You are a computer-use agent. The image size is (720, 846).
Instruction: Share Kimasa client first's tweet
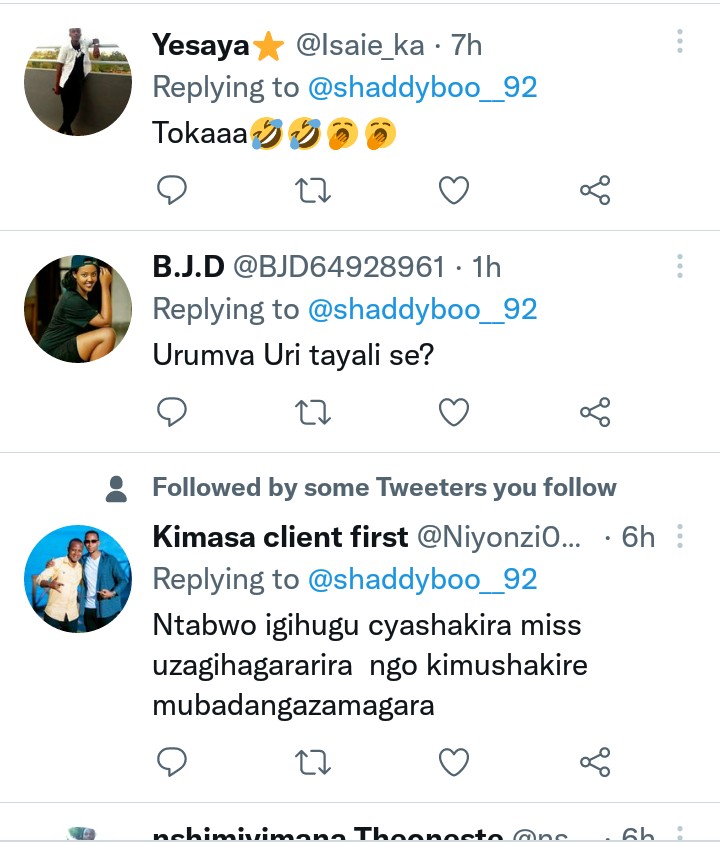595,762
